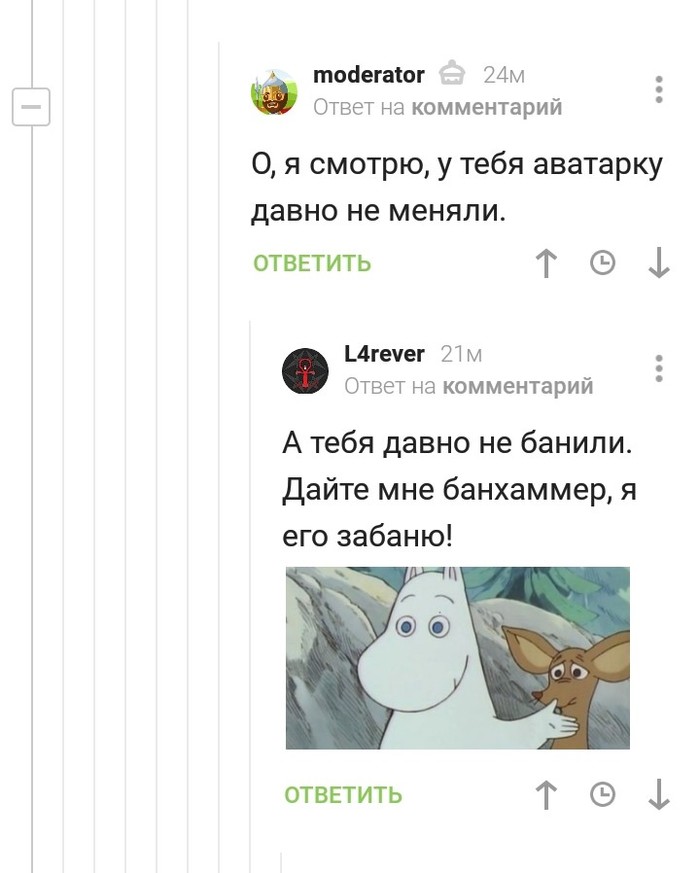Screen dimensions: 700x873
Task: Reply to L4rever's comment
Action: pyautogui.click(x=343, y=795)
